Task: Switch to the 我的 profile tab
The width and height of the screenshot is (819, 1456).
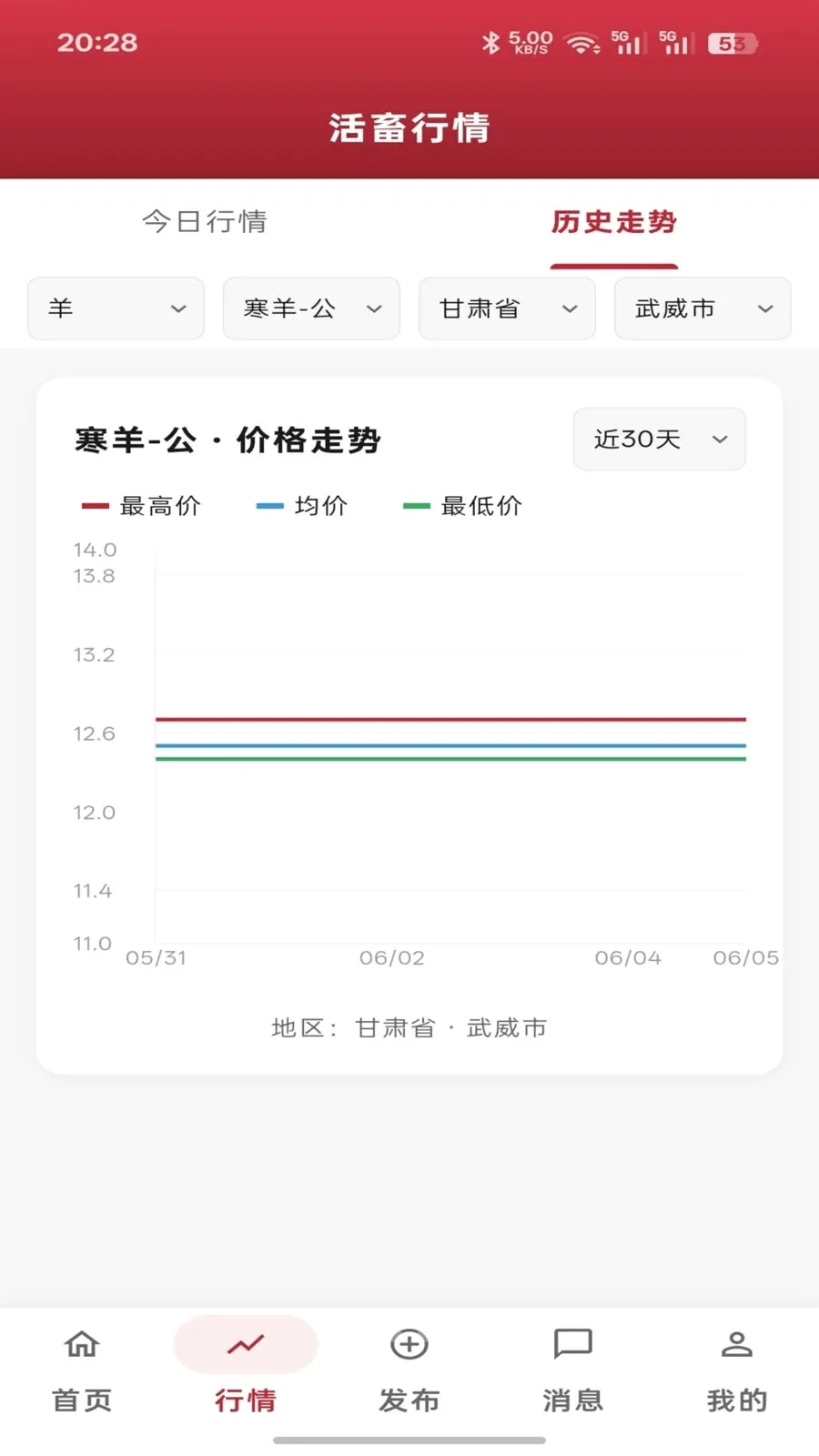Action: pos(737,1370)
